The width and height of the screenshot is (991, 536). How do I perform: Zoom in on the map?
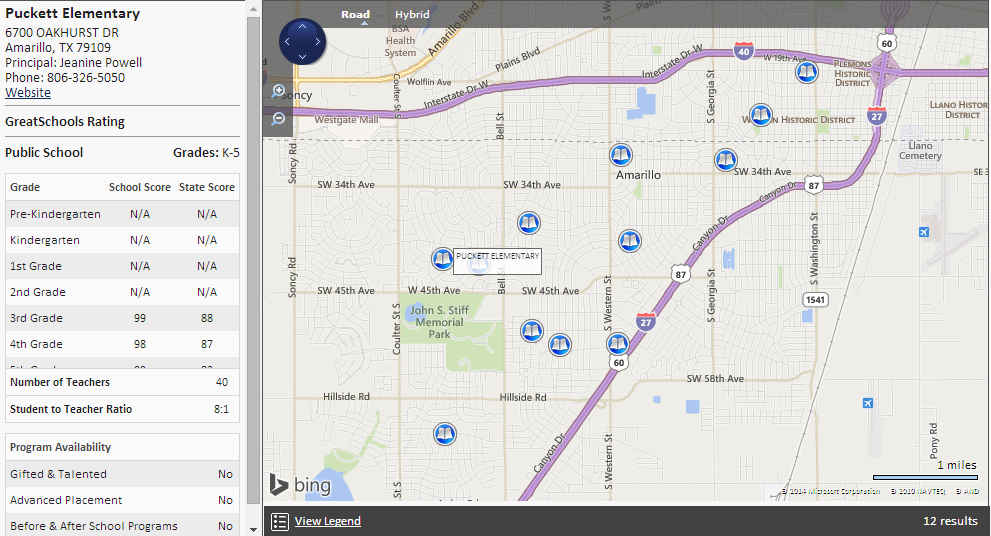coord(279,91)
